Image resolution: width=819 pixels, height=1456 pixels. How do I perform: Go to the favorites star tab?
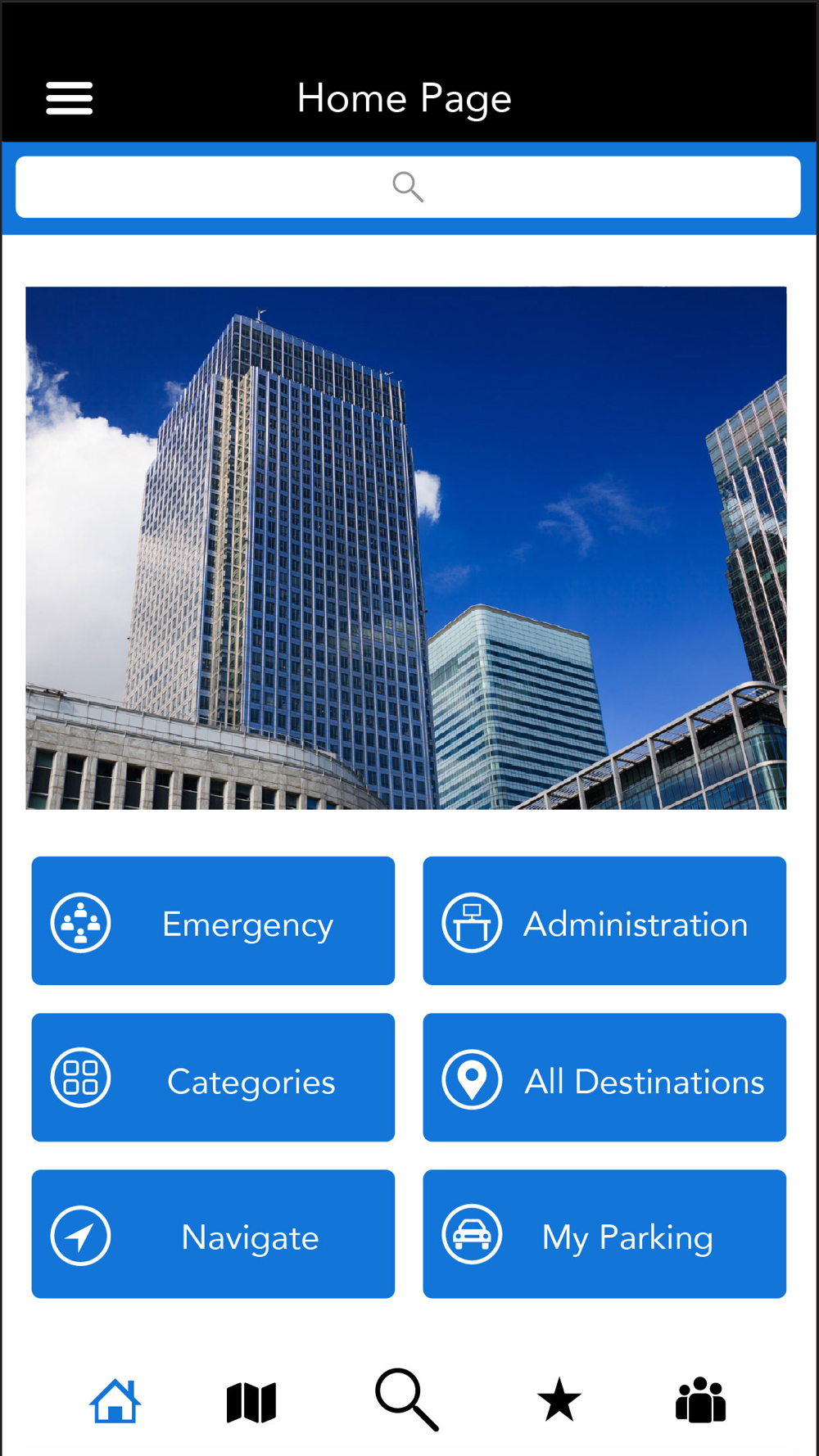click(x=559, y=1399)
